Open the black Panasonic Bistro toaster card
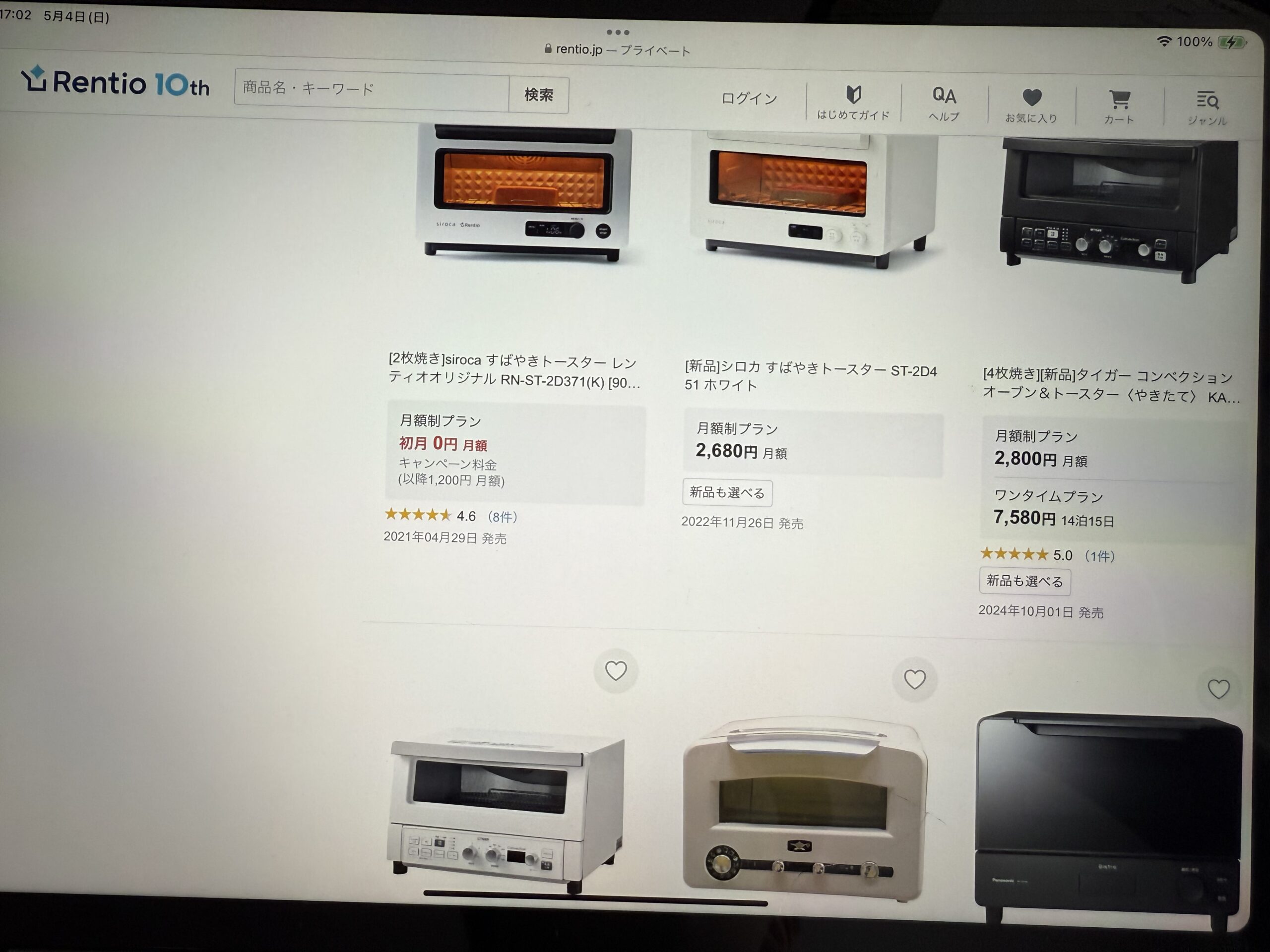Screen dimensions: 1270x952 [1108, 815]
